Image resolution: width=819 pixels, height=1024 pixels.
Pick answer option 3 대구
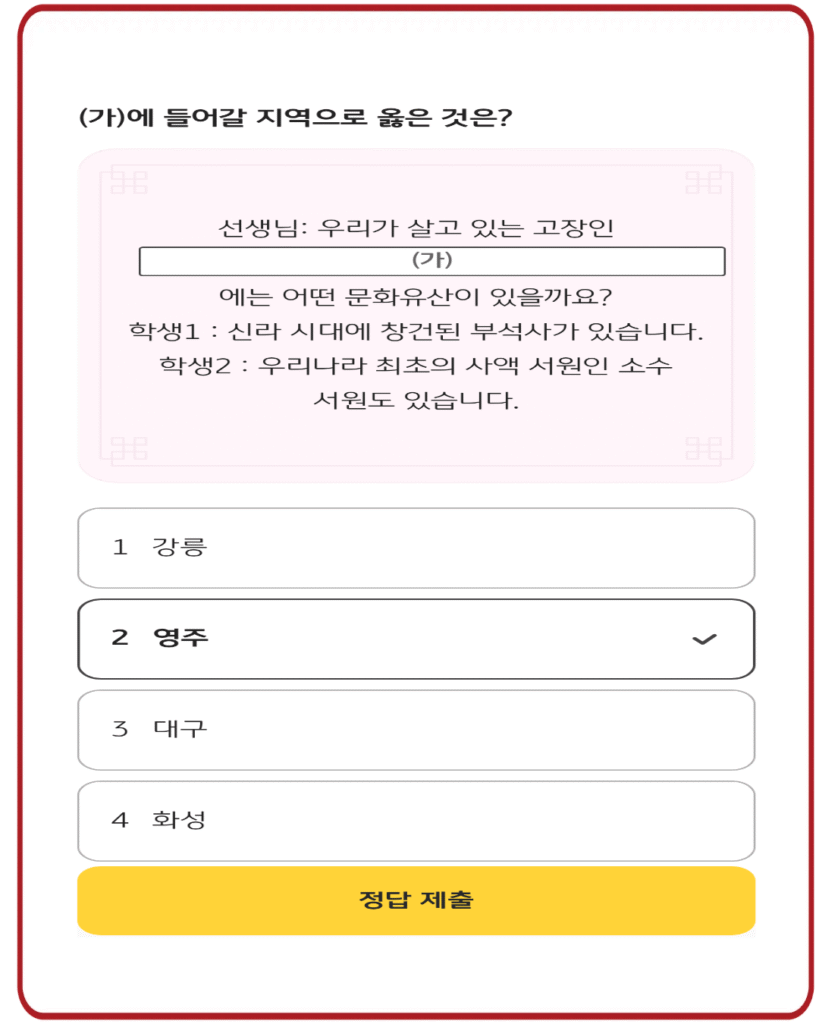[x=415, y=729]
